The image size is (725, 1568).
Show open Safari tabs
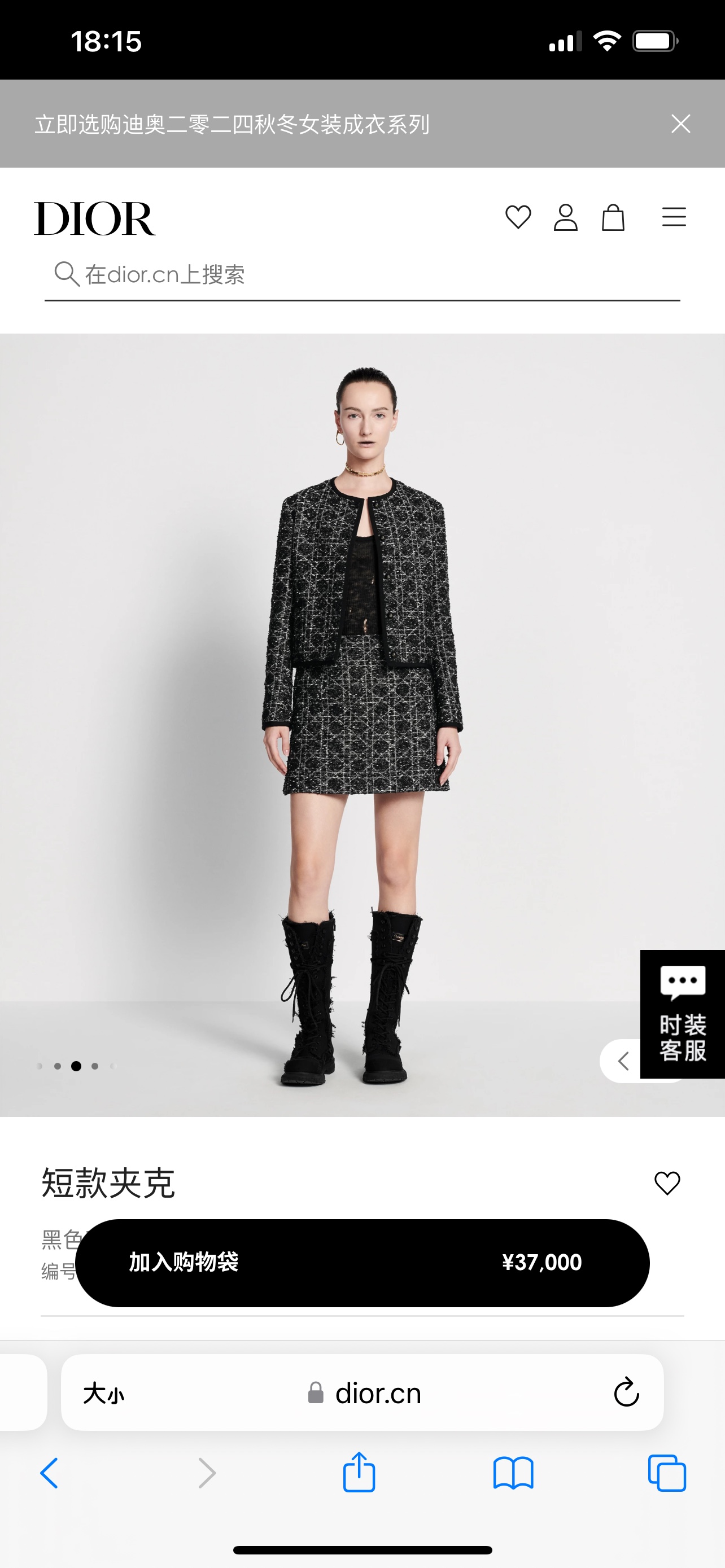[x=667, y=1473]
